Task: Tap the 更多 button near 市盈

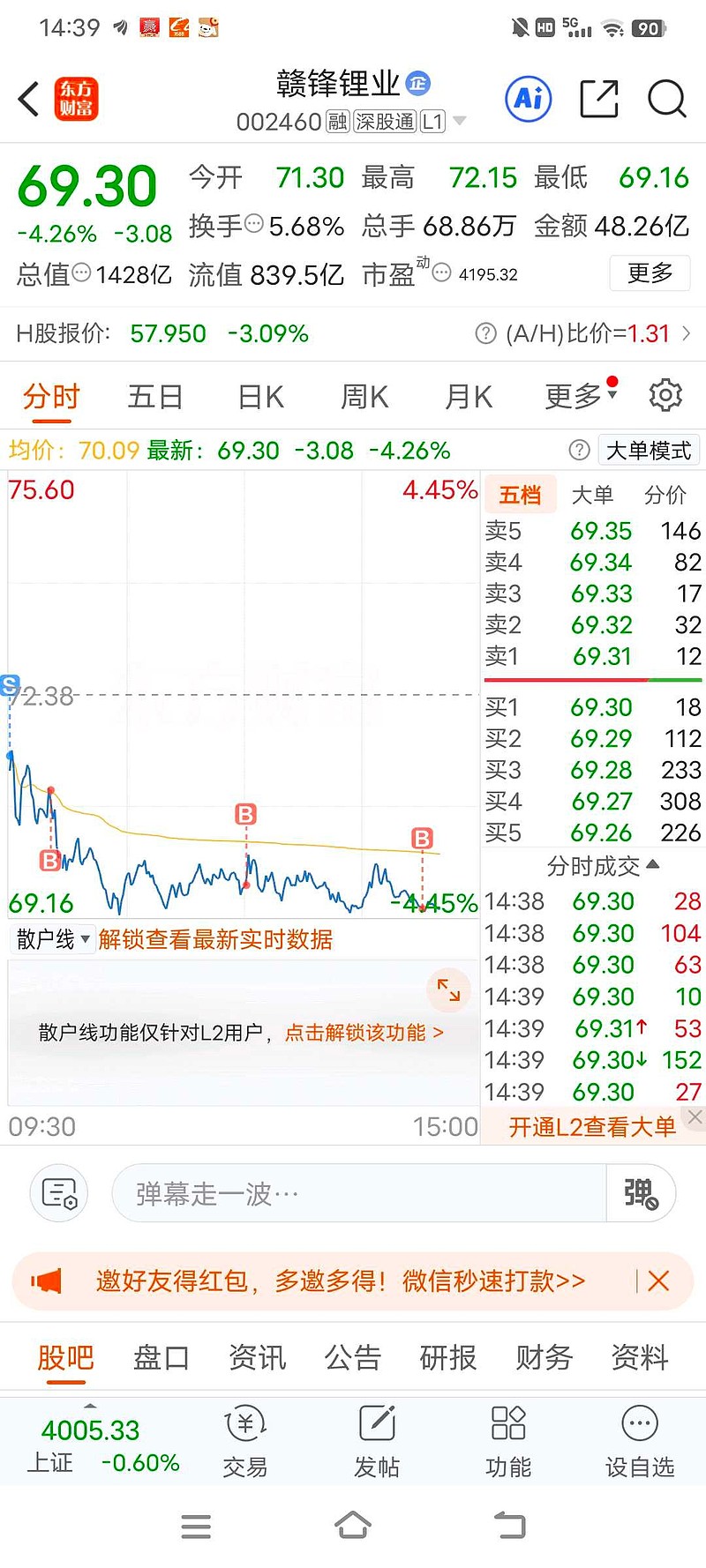Action: pyautogui.click(x=650, y=273)
